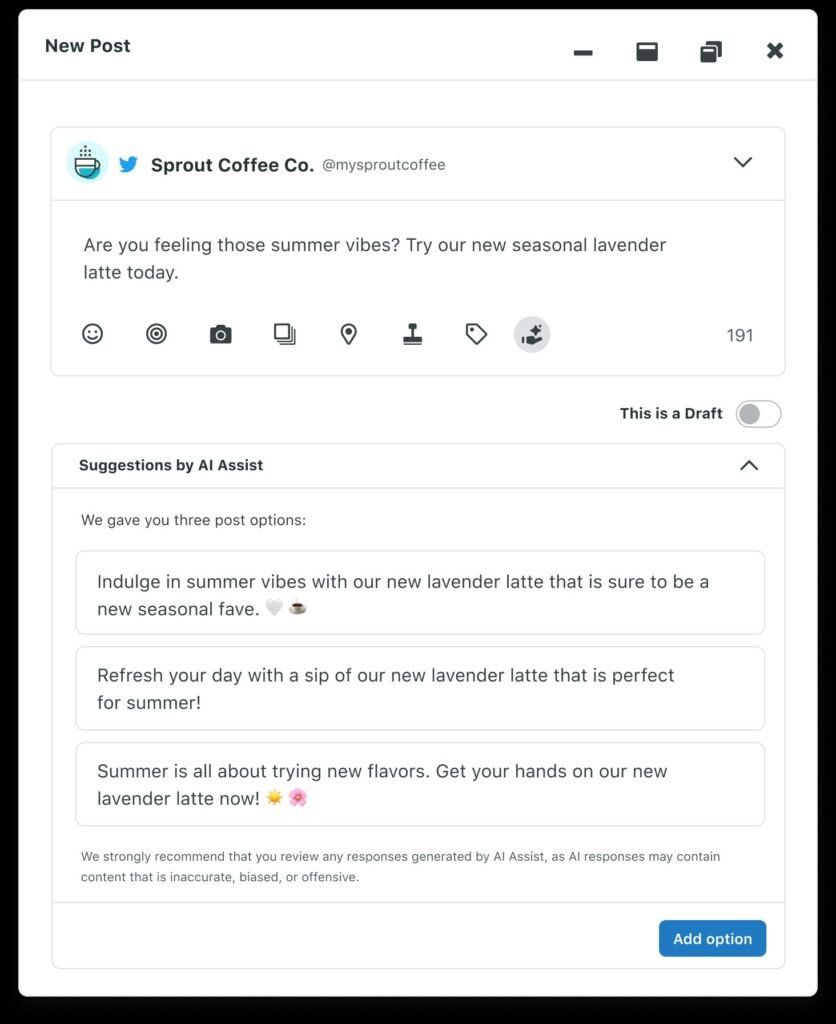
Task: Minimize the New Post window
Action: tap(583, 52)
